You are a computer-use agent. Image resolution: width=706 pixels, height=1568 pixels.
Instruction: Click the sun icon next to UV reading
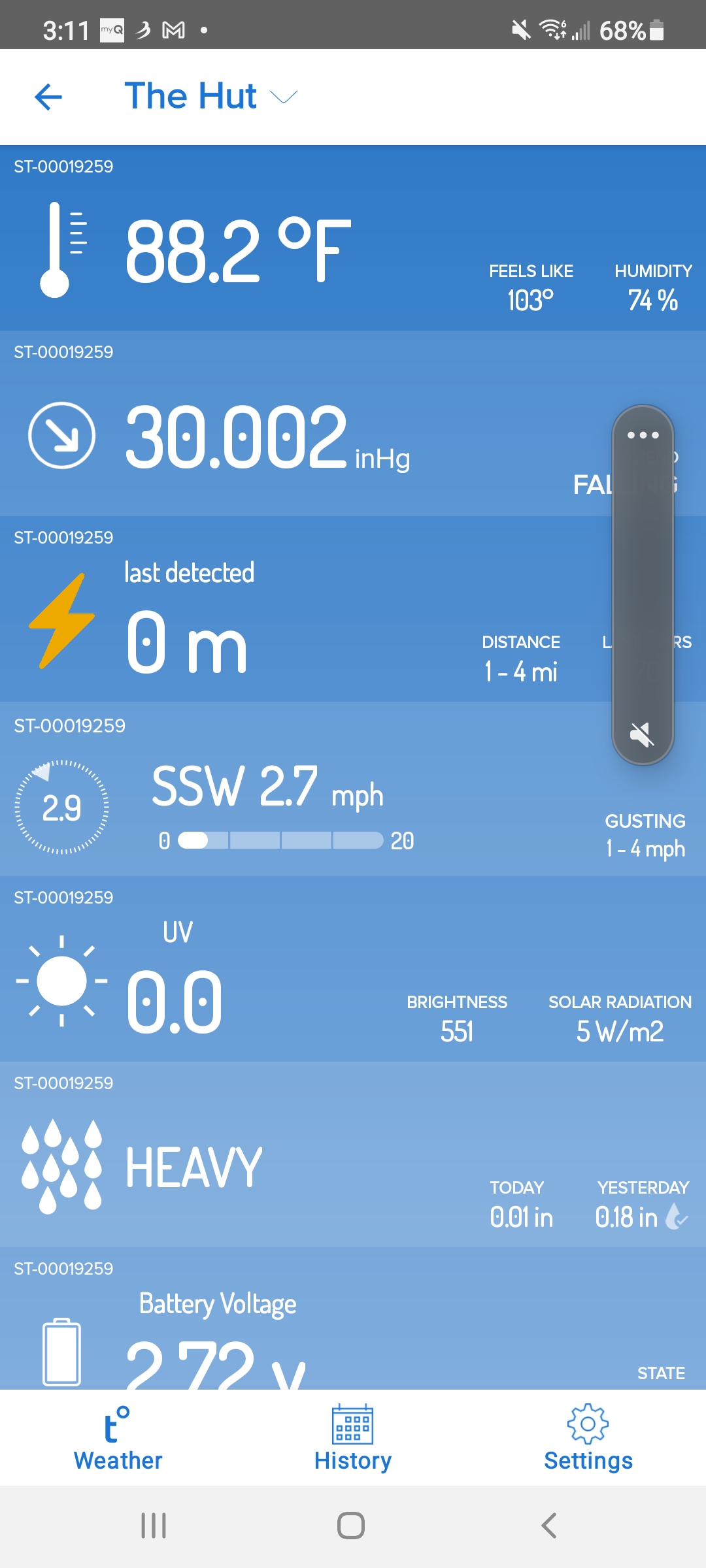tap(61, 980)
